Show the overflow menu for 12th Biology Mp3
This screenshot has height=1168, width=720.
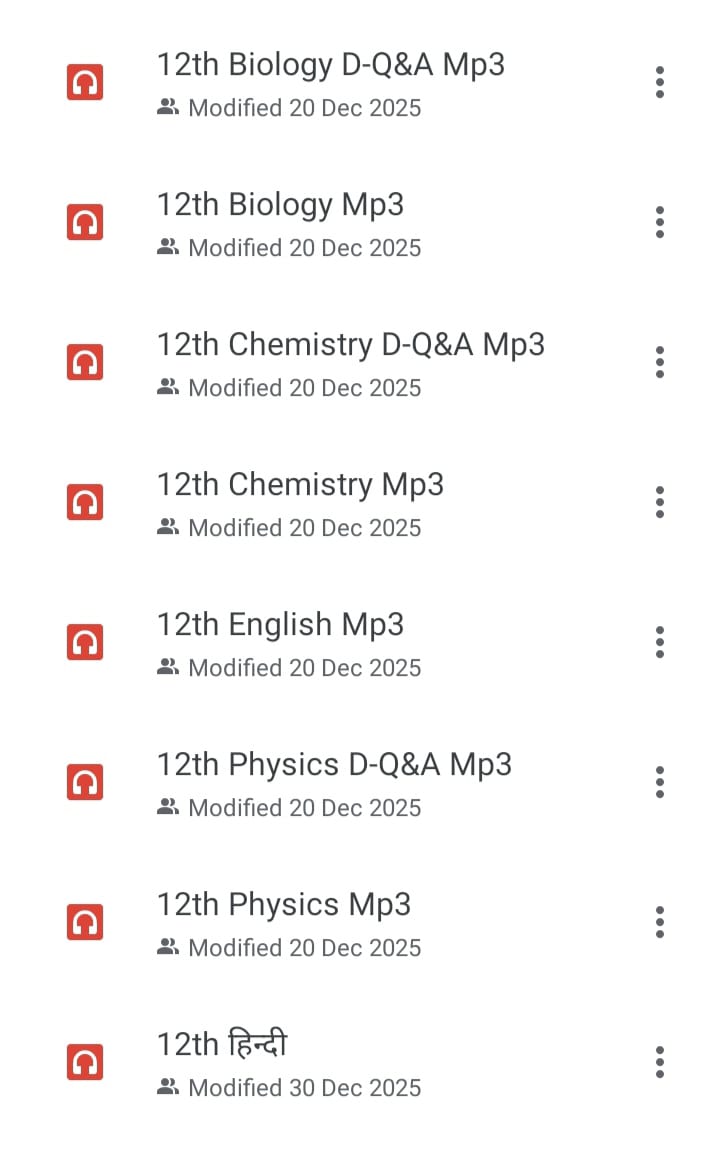pos(659,222)
